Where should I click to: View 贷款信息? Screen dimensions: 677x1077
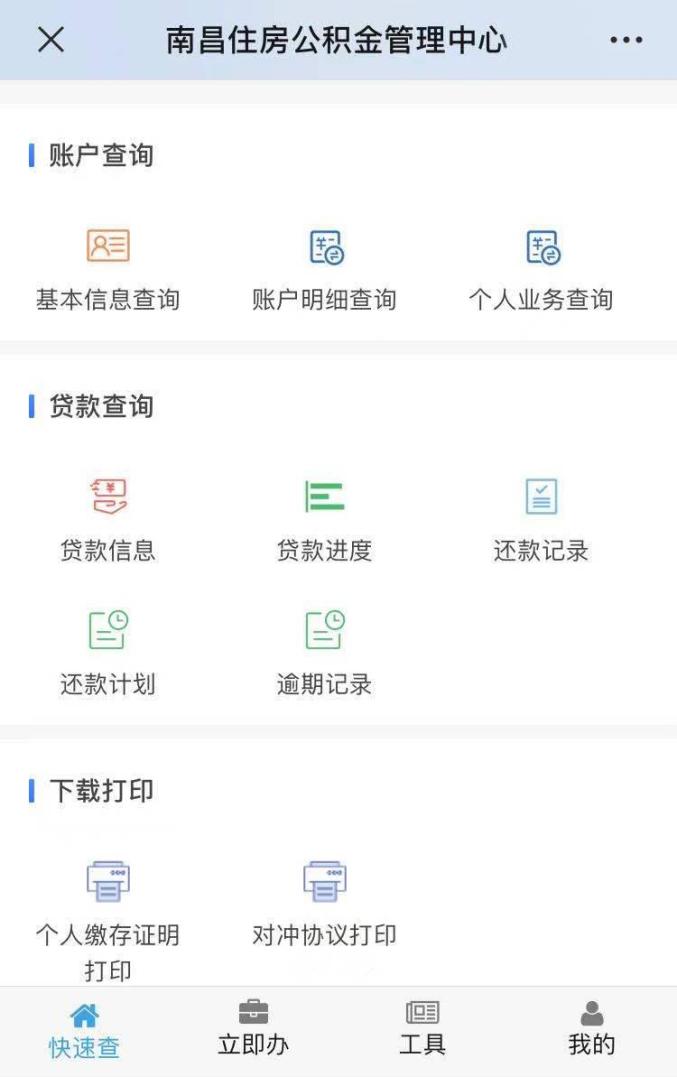(x=108, y=520)
